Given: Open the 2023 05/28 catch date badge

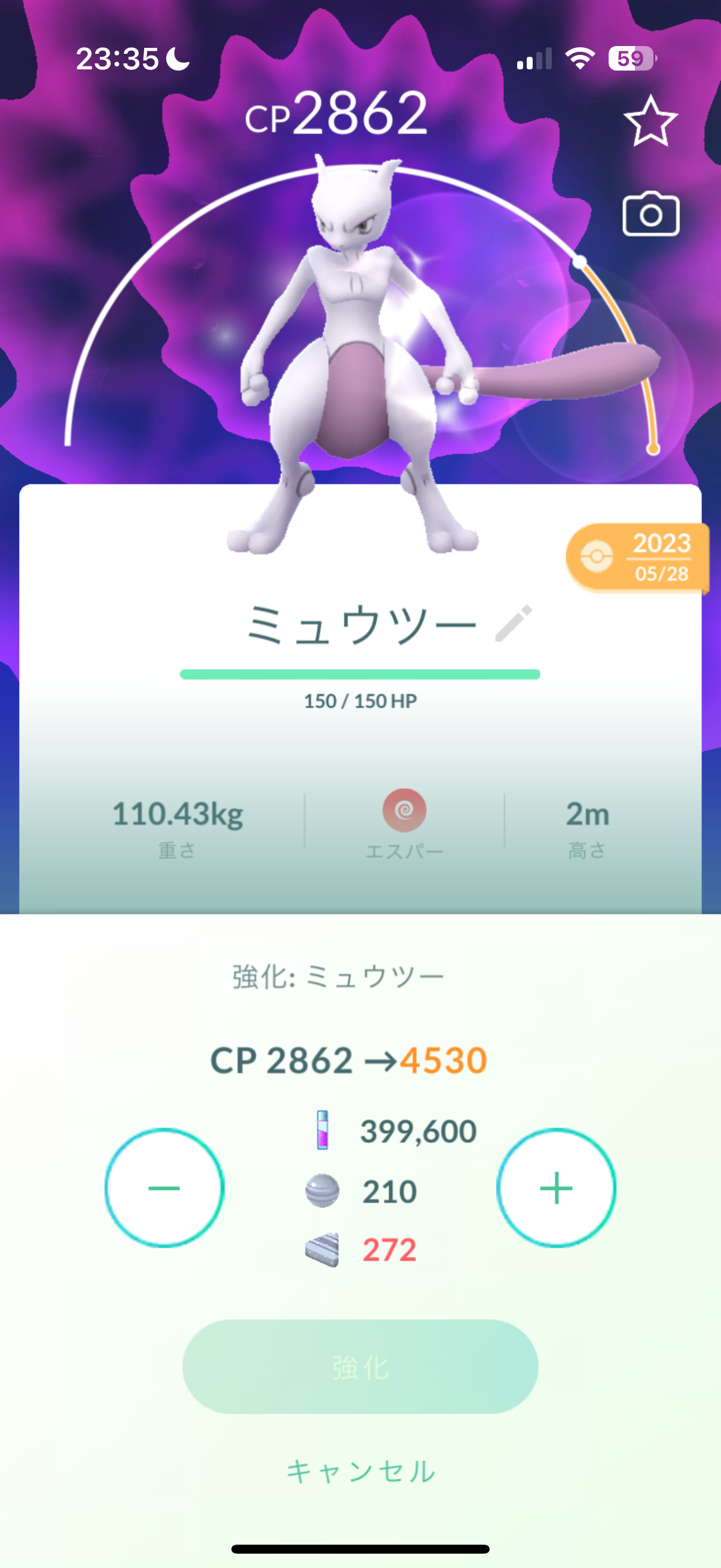Looking at the screenshot, I should click(x=638, y=557).
